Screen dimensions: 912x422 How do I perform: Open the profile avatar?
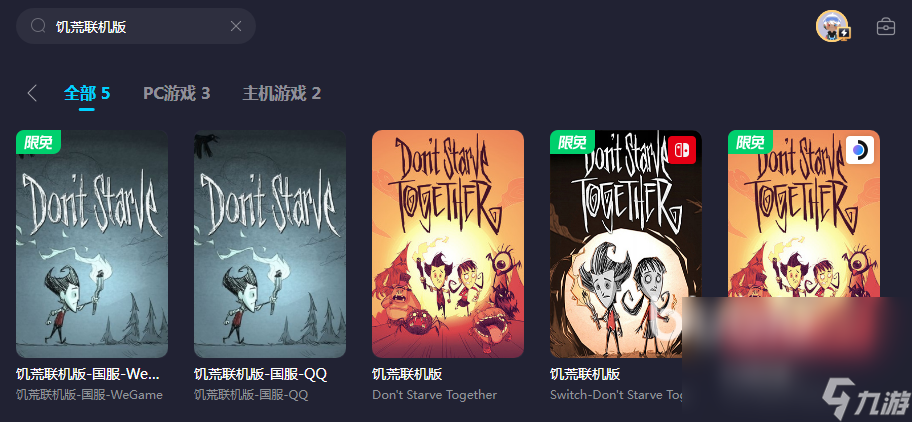[x=832, y=26]
